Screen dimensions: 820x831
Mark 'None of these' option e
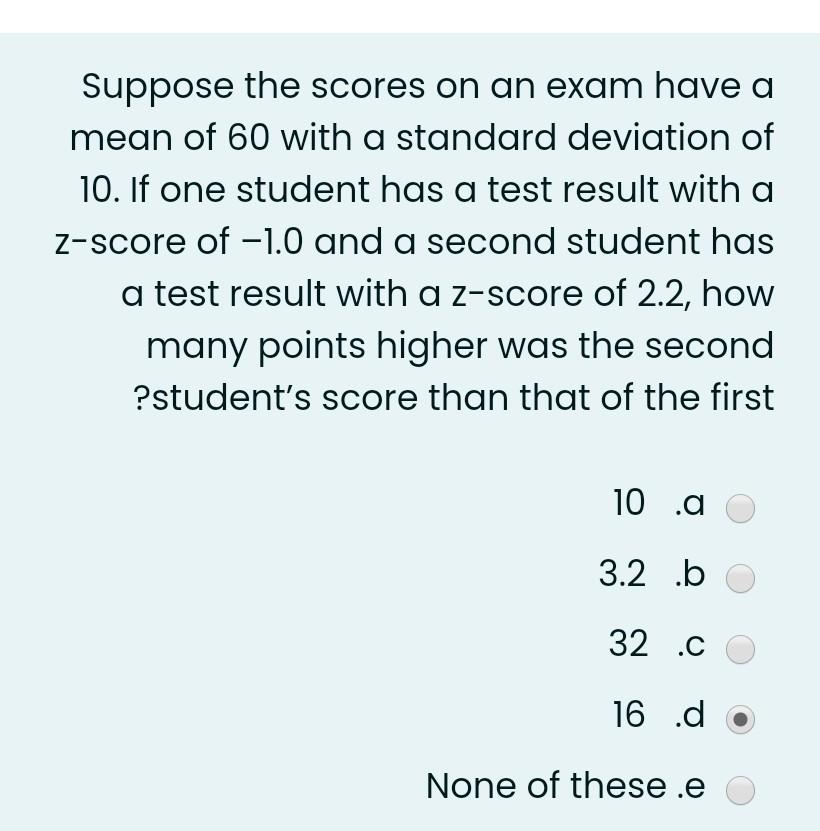740,791
